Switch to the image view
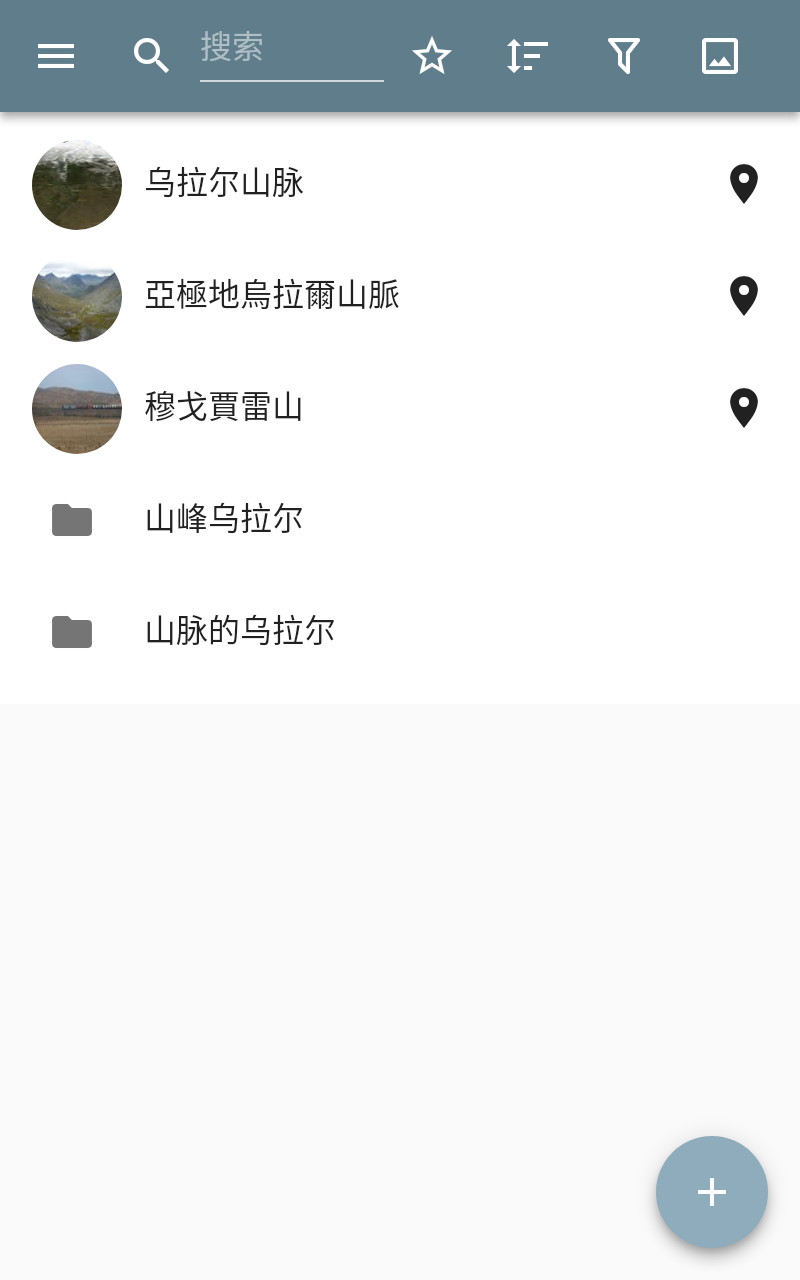 719,56
